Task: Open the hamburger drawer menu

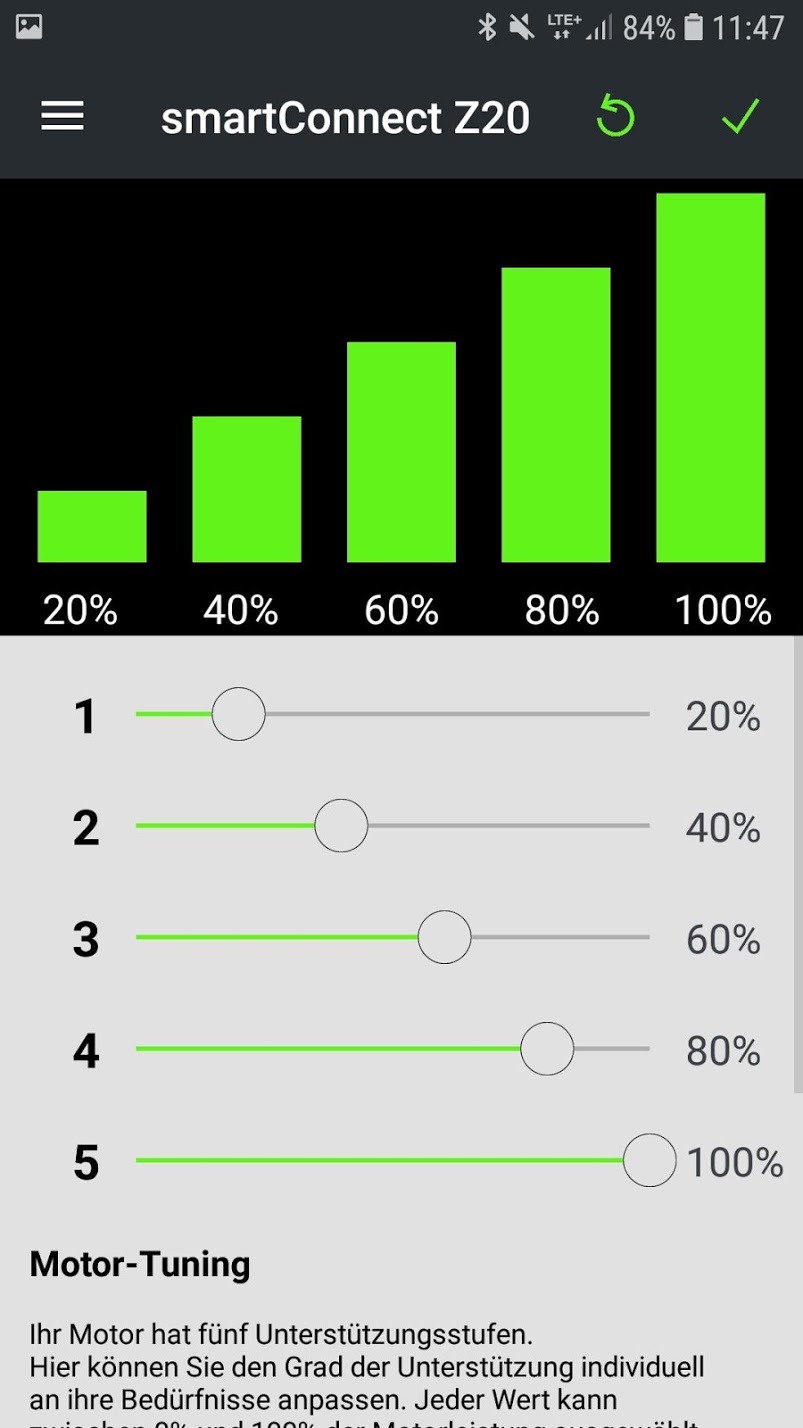Action: pos(62,118)
